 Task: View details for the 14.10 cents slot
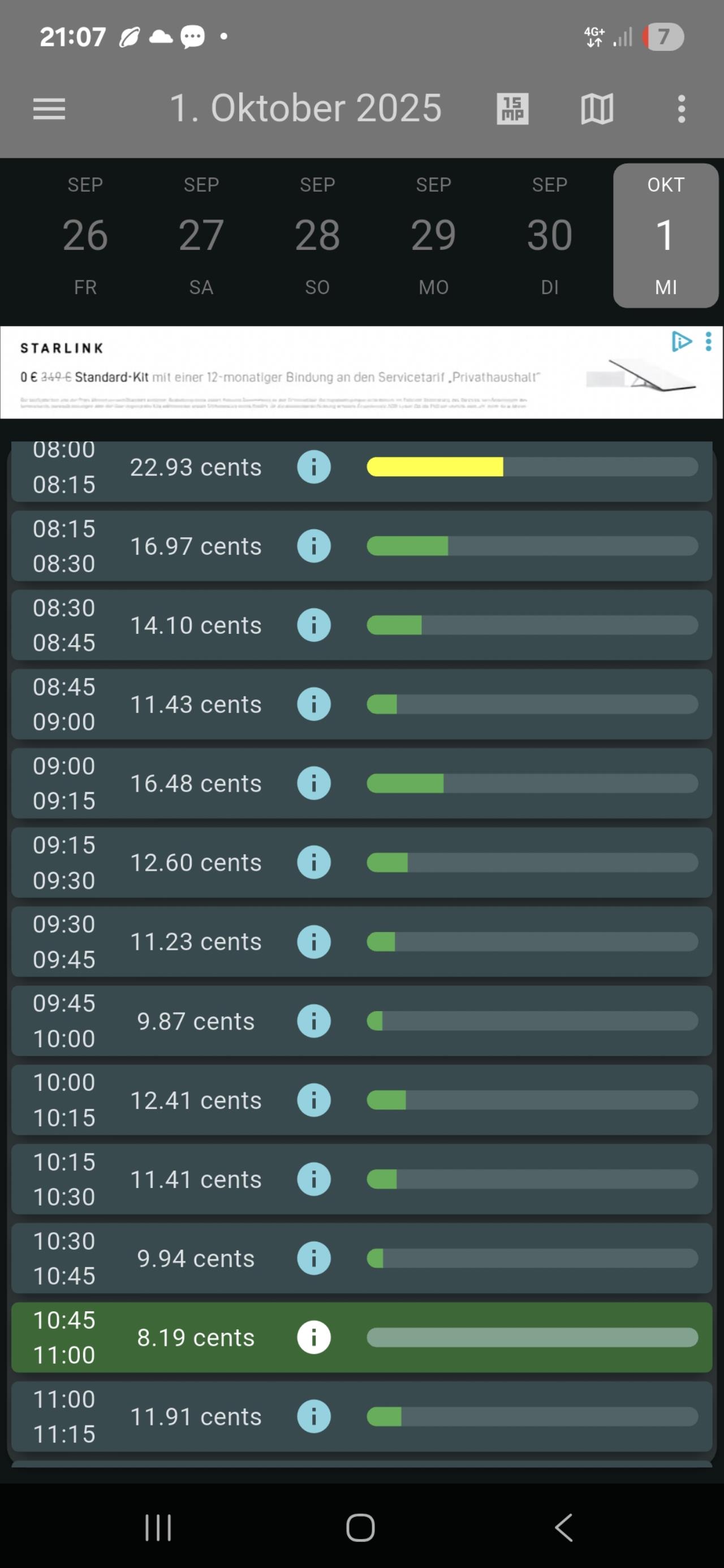point(313,625)
